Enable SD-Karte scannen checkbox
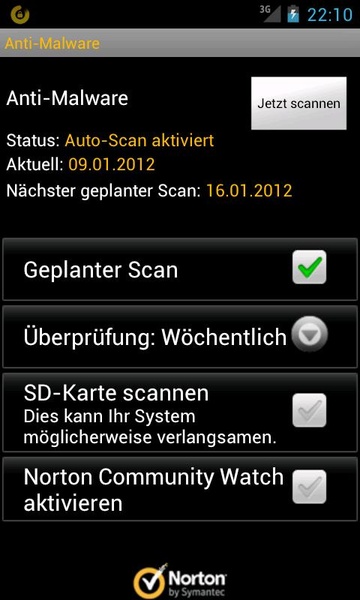Screen dimensions: 360x600 click(309, 410)
